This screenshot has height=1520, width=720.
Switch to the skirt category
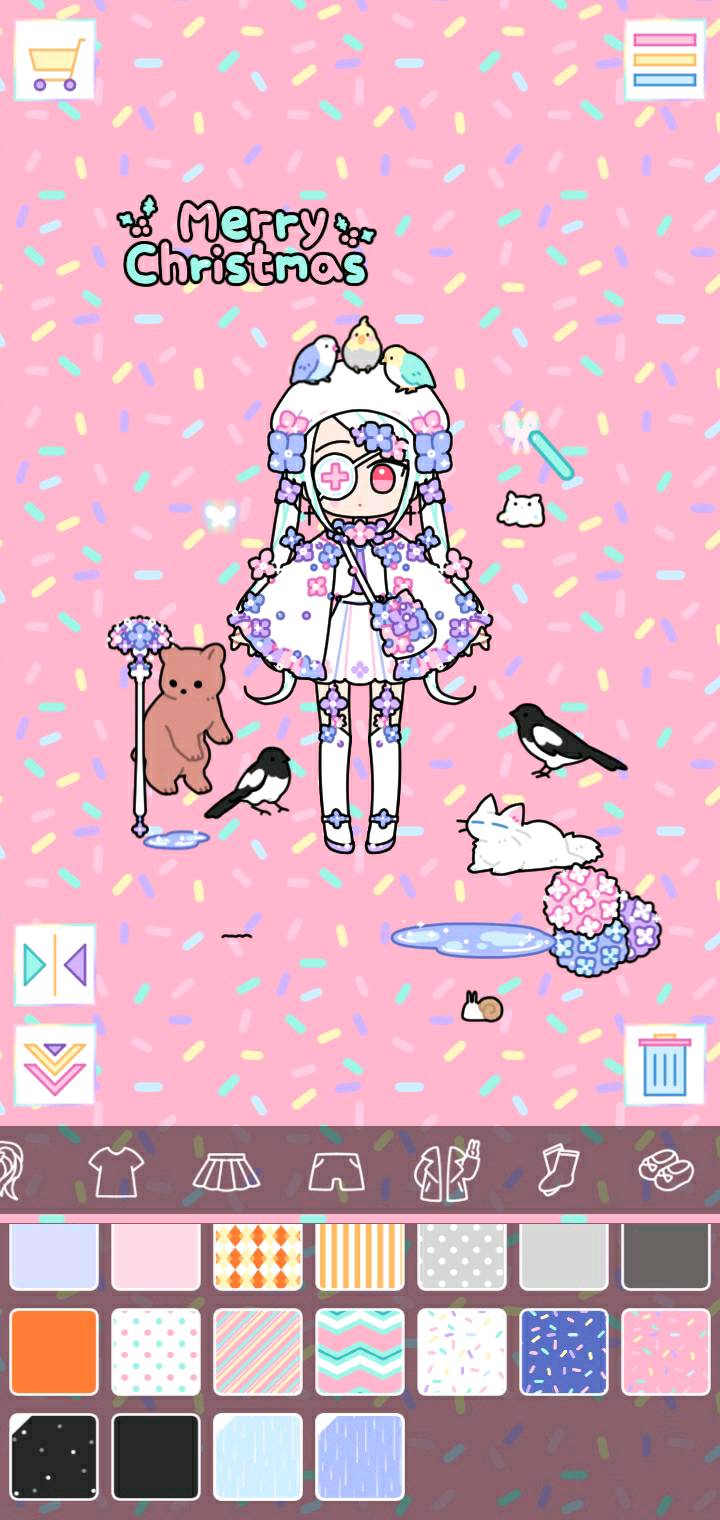(226, 1171)
